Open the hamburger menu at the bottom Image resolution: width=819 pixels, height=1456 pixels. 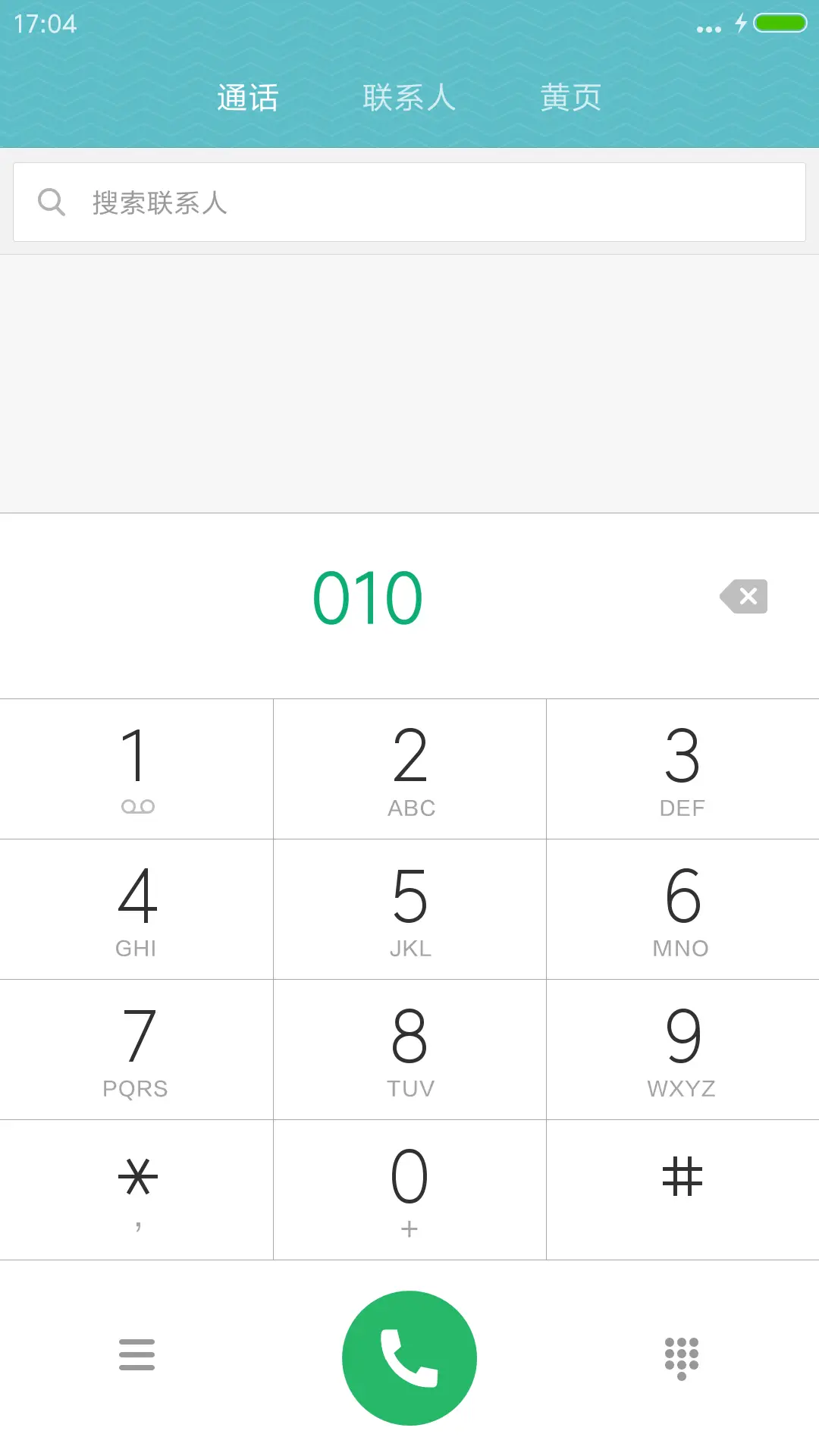coord(136,1355)
